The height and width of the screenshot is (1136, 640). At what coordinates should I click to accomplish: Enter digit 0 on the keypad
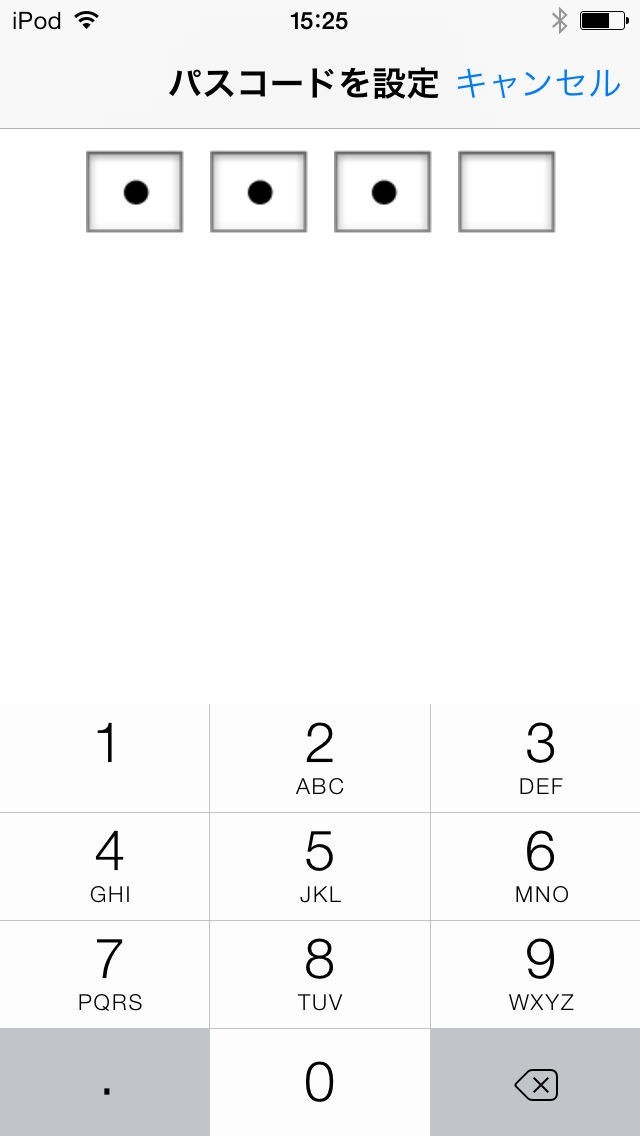320,1082
